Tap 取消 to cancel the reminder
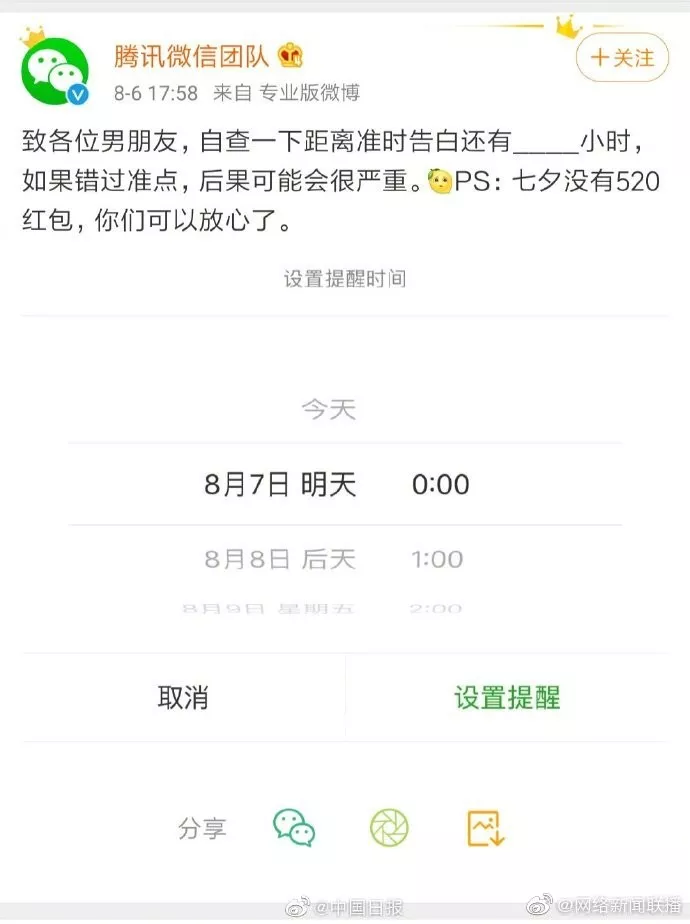 [x=183, y=697]
